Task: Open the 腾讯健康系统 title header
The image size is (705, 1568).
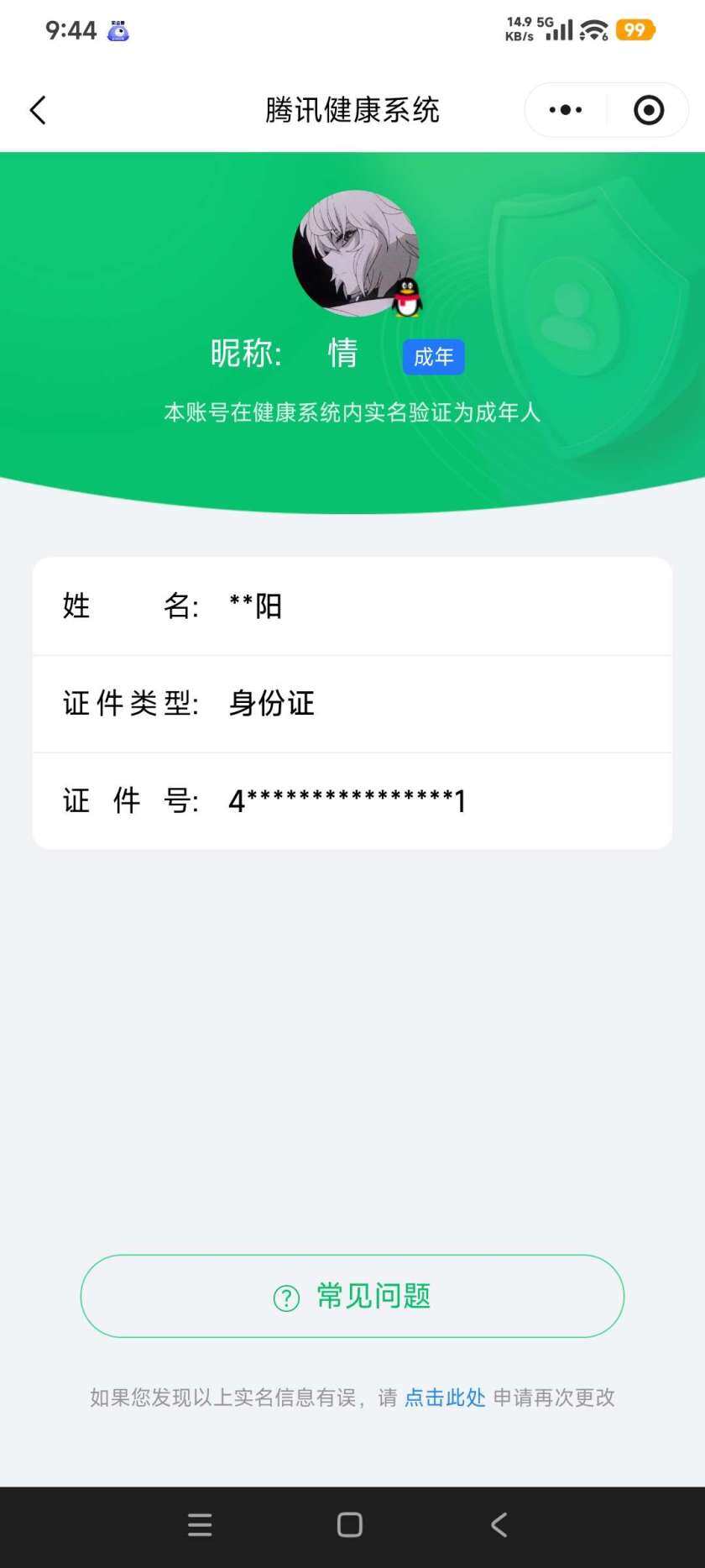Action: [x=352, y=109]
